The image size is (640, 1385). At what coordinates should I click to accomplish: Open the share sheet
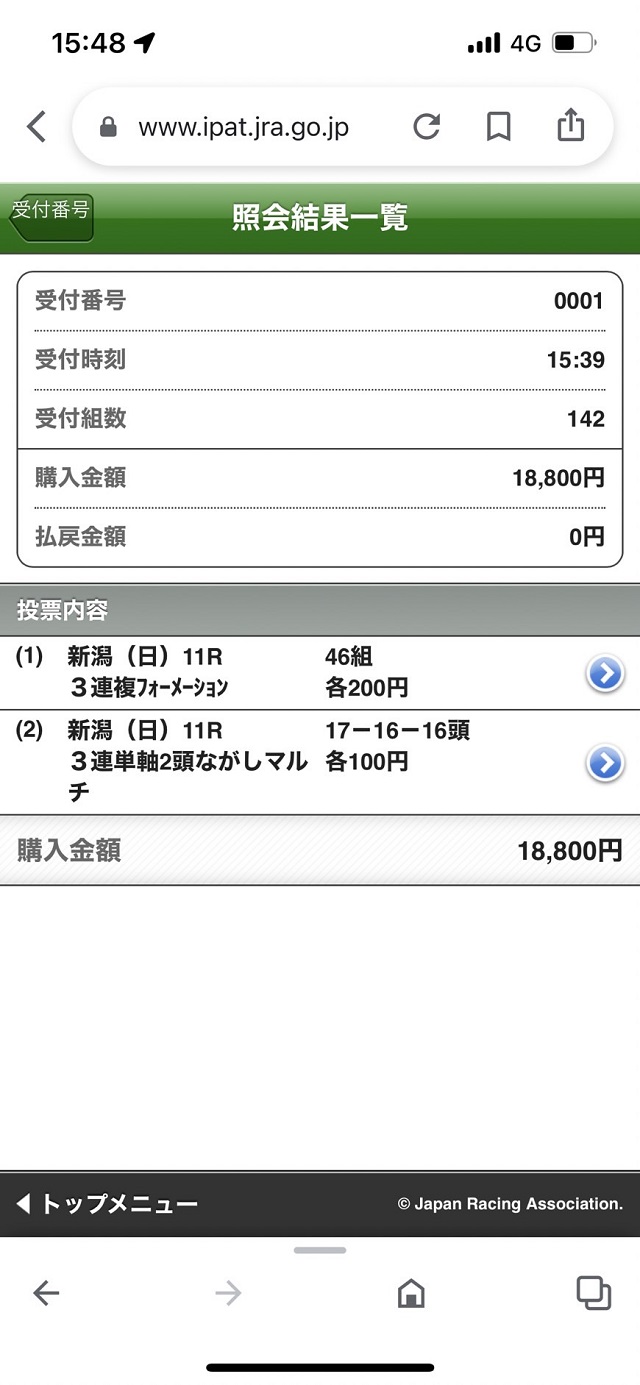(570, 126)
